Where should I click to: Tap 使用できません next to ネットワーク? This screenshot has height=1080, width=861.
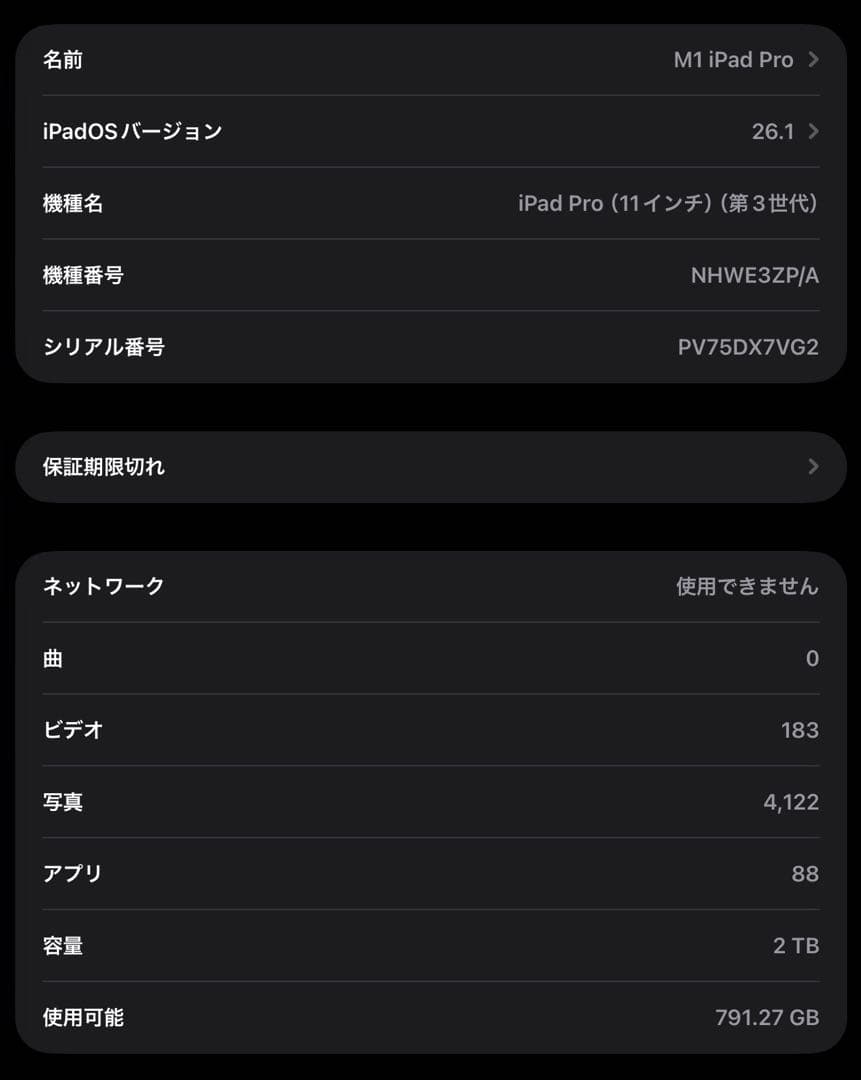746,587
